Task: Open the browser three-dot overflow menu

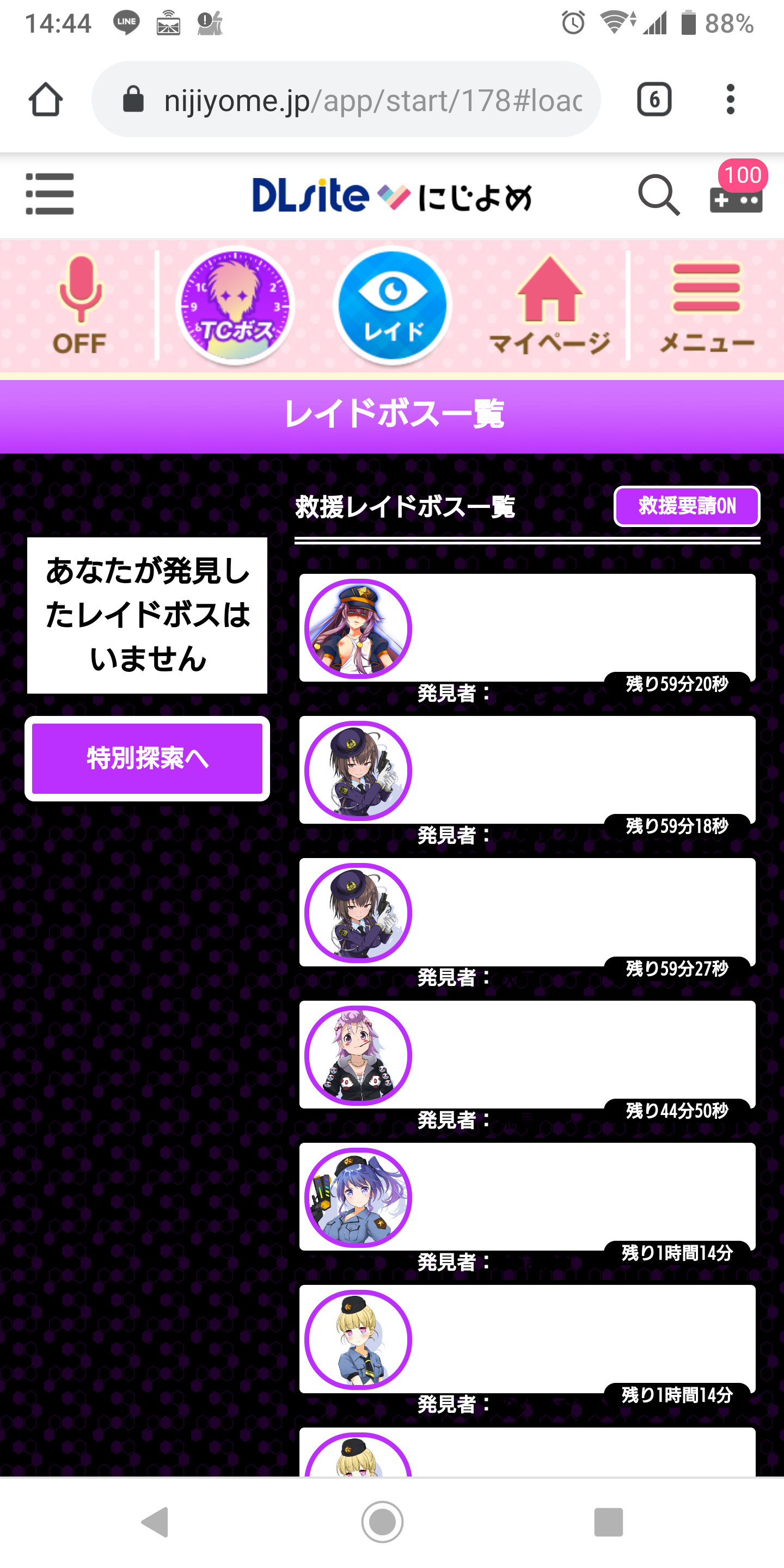Action: pyautogui.click(x=731, y=99)
